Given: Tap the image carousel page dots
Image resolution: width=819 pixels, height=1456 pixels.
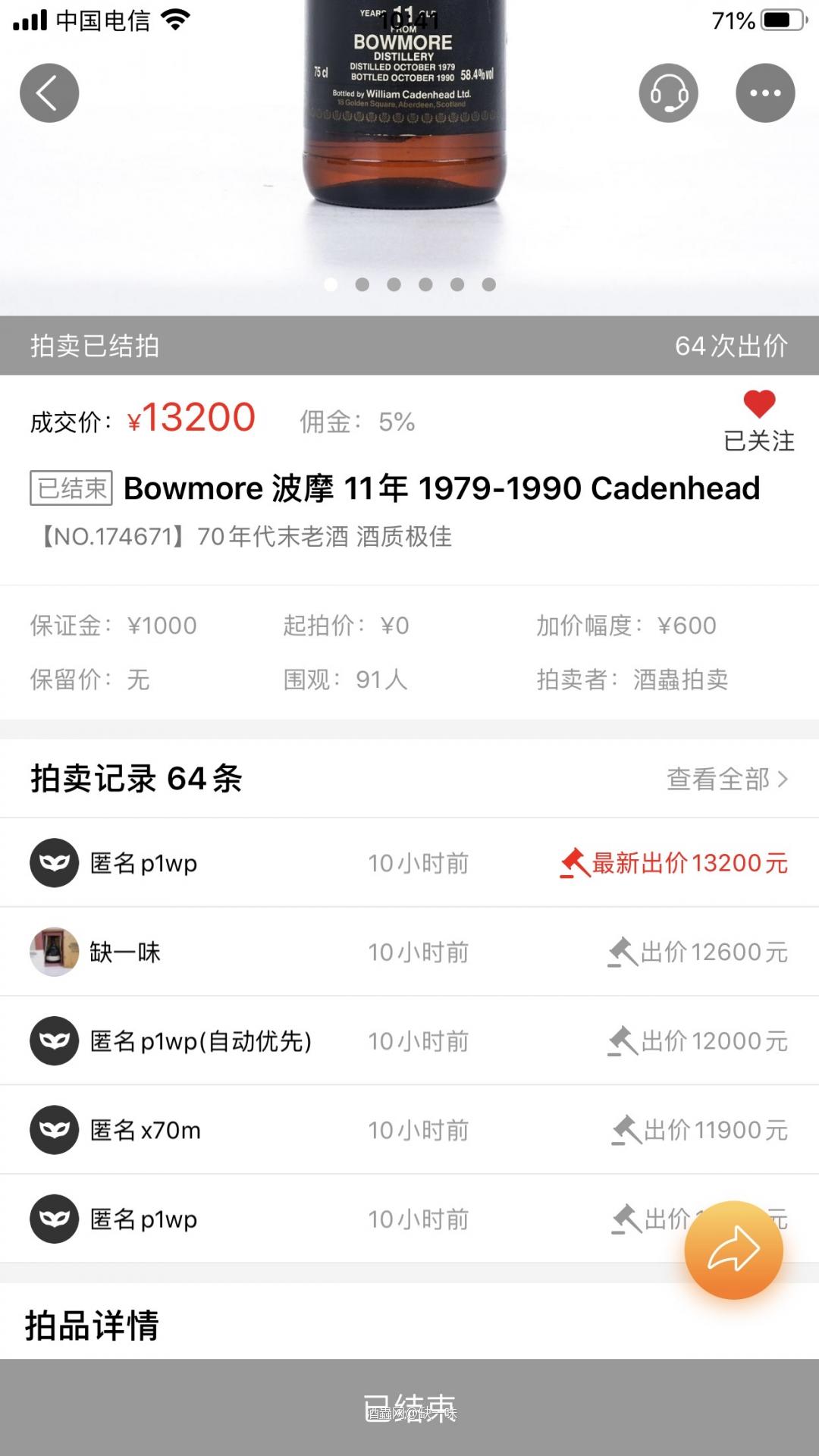Looking at the screenshot, I should click(409, 284).
